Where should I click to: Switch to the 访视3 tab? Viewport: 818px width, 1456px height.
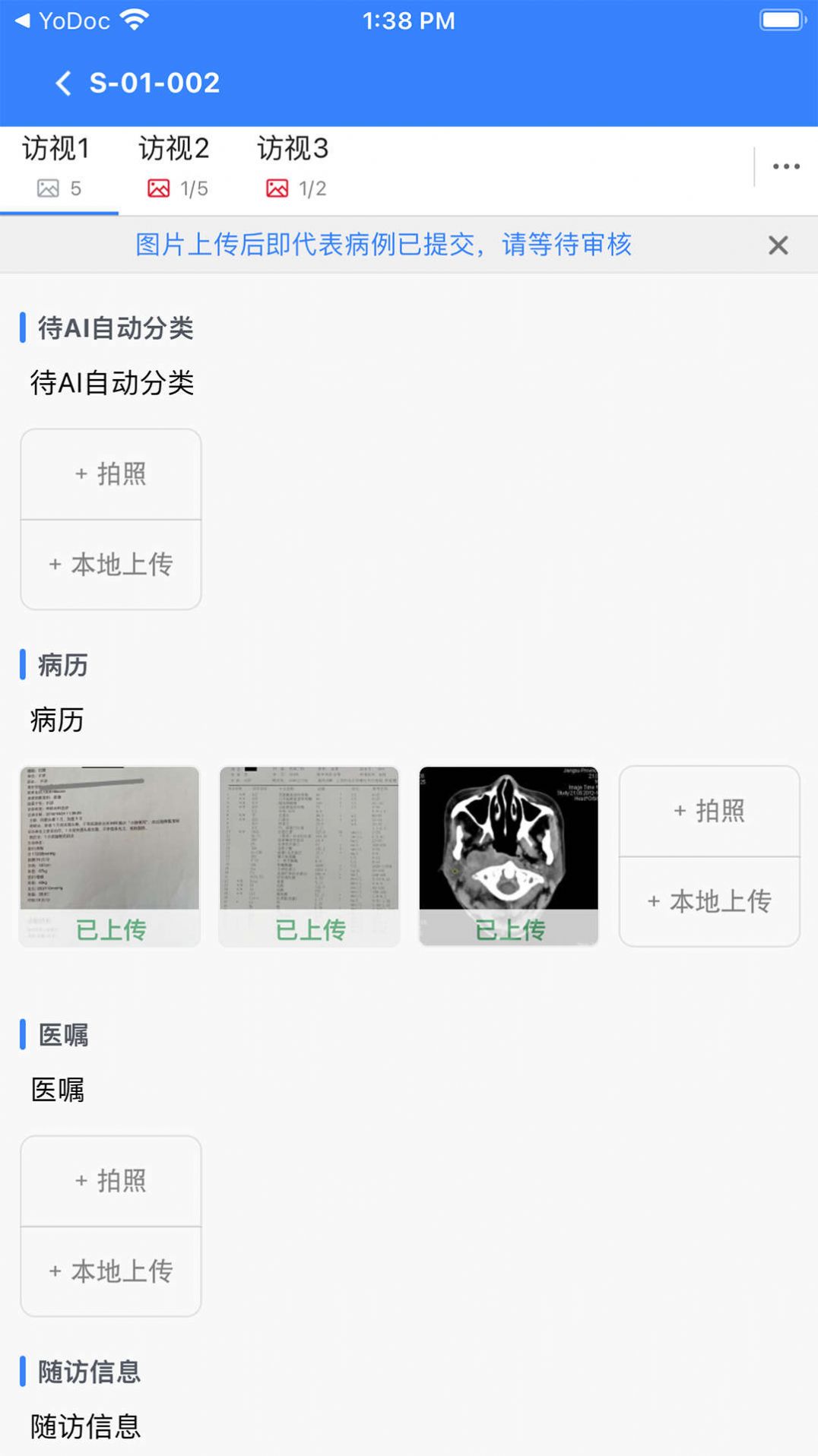[x=293, y=149]
